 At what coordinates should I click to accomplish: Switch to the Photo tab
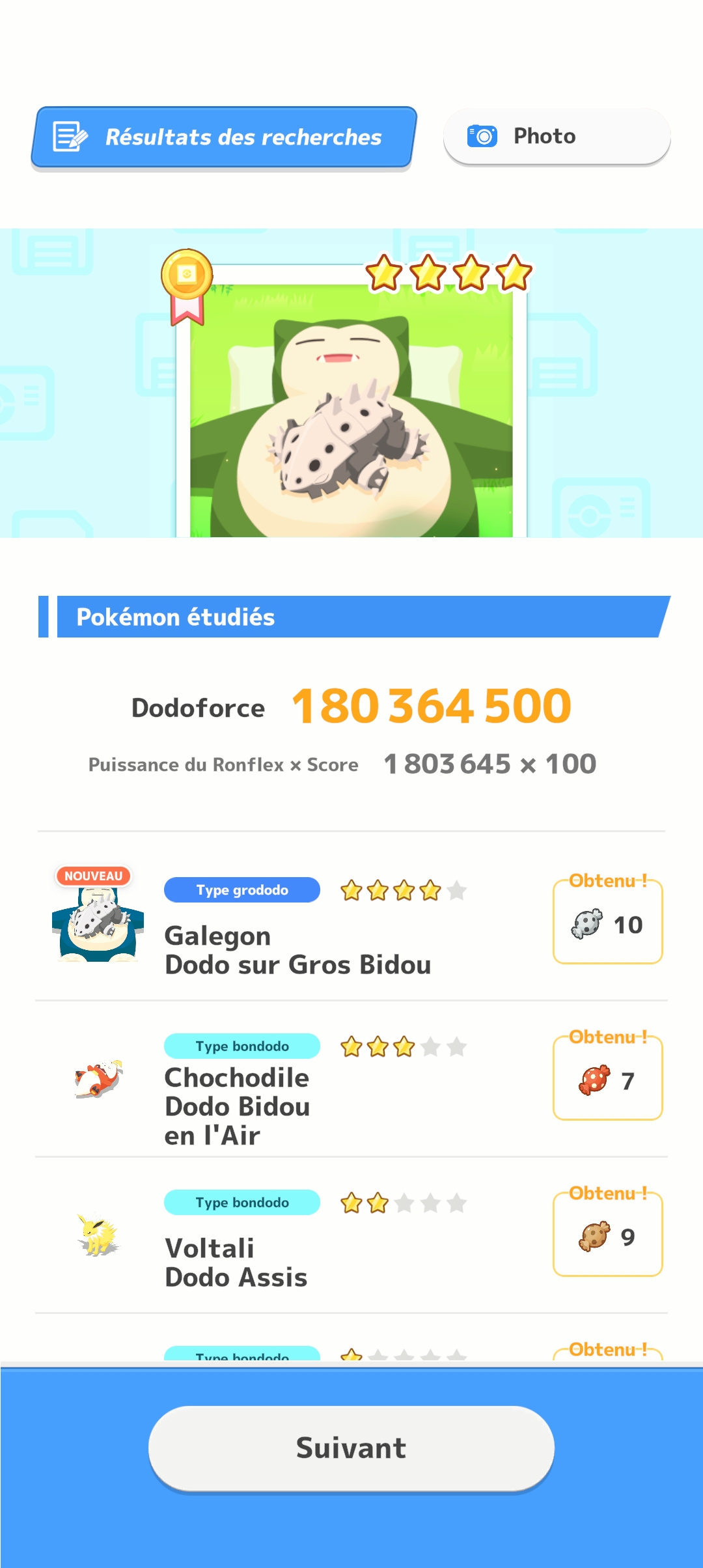[557, 136]
